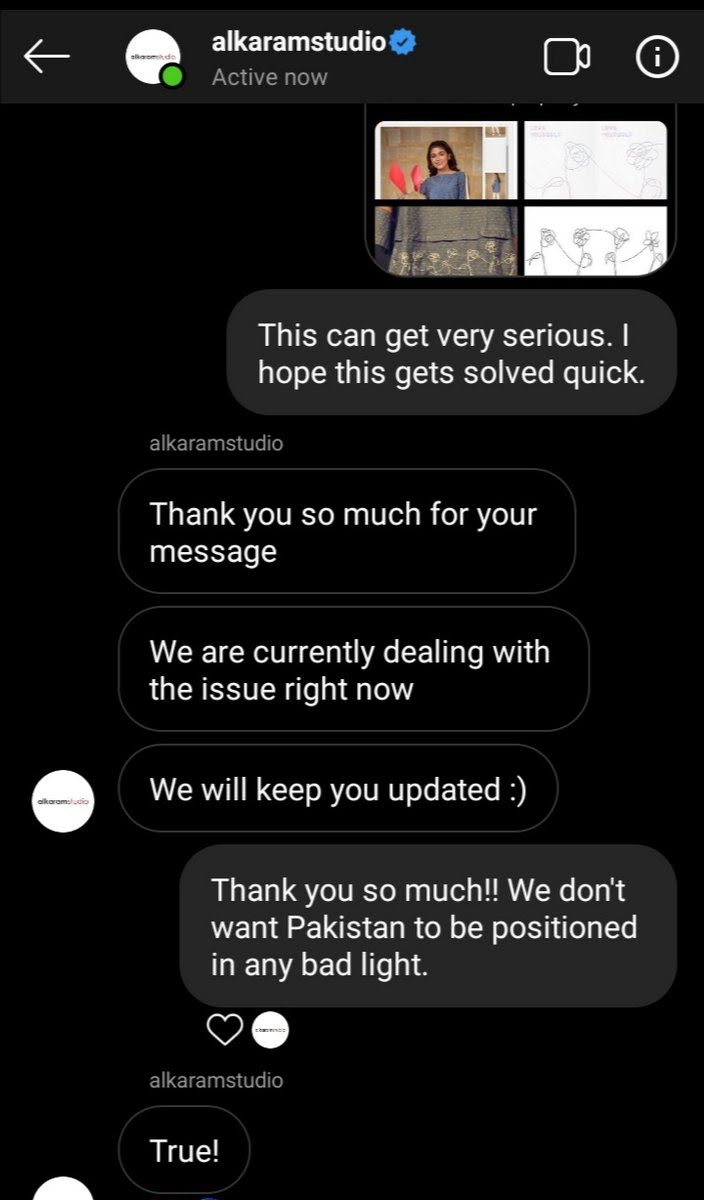Tap the heart reaction under the Pakistan message
The width and height of the screenshot is (704, 1200).
click(224, 1030)
